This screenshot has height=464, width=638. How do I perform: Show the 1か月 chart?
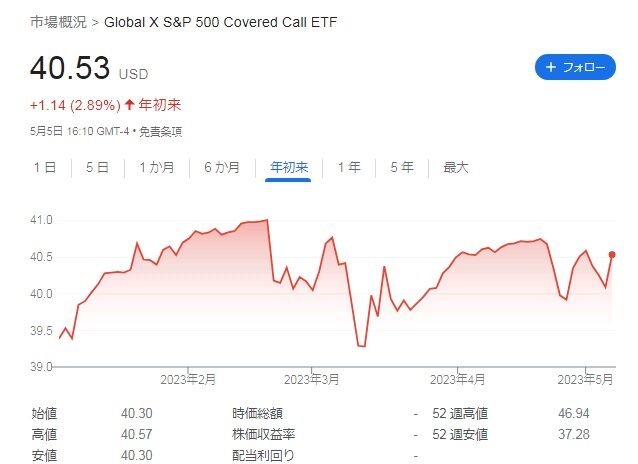(x=157, y=167)
